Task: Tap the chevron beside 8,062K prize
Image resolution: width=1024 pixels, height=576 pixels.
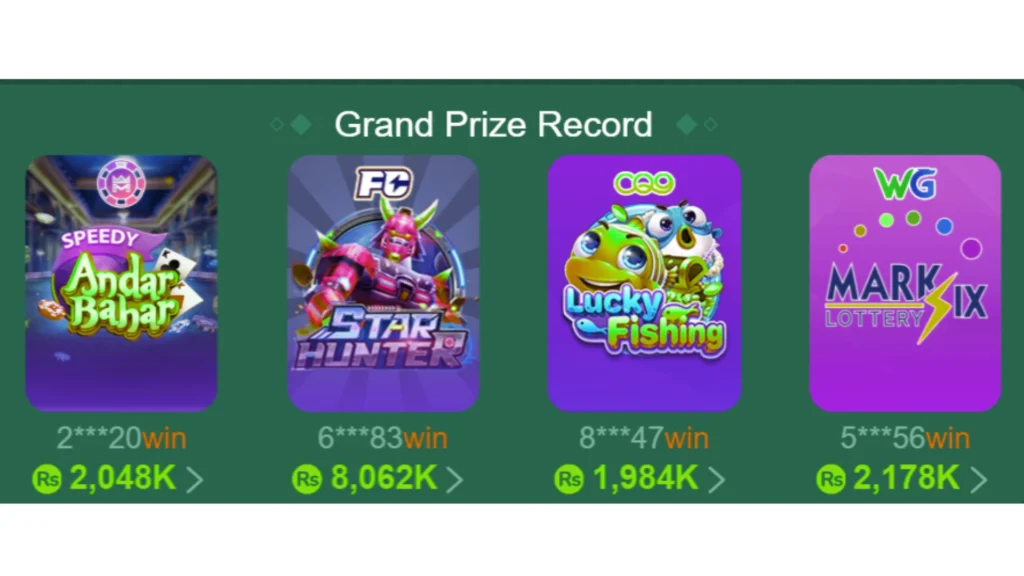Action: [455, 480]
